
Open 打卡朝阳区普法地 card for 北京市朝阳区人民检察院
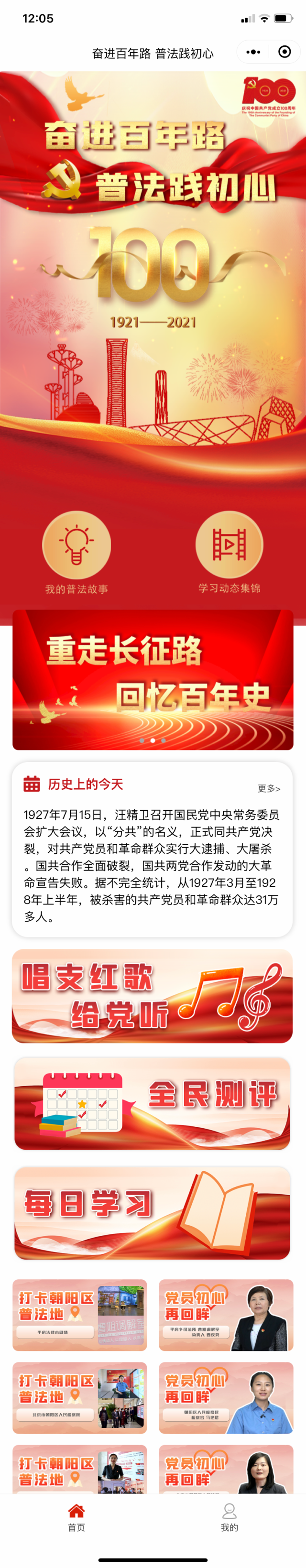point(80,1397)
